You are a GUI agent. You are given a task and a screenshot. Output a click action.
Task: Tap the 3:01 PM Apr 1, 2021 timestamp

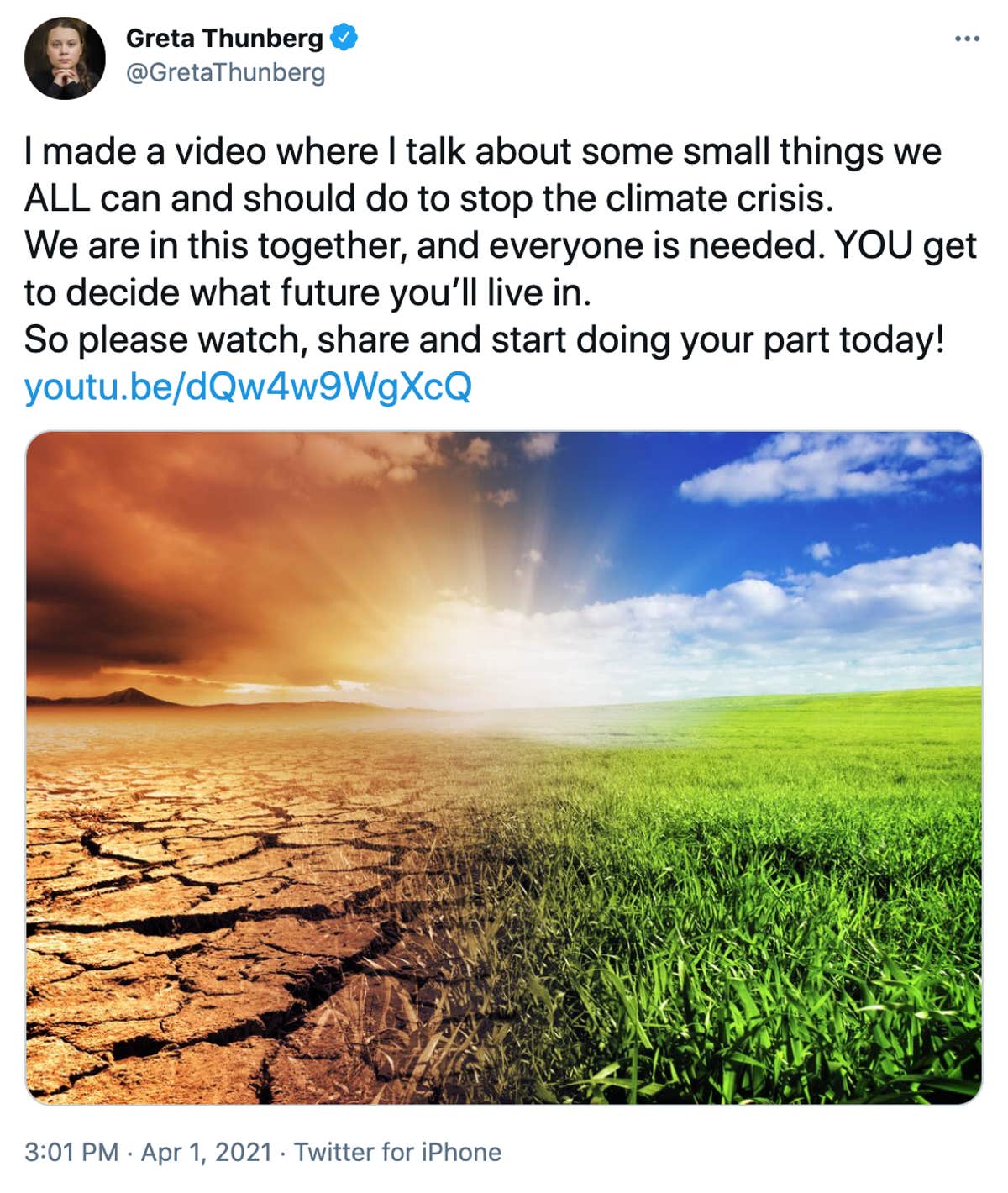coord(148,1151)
